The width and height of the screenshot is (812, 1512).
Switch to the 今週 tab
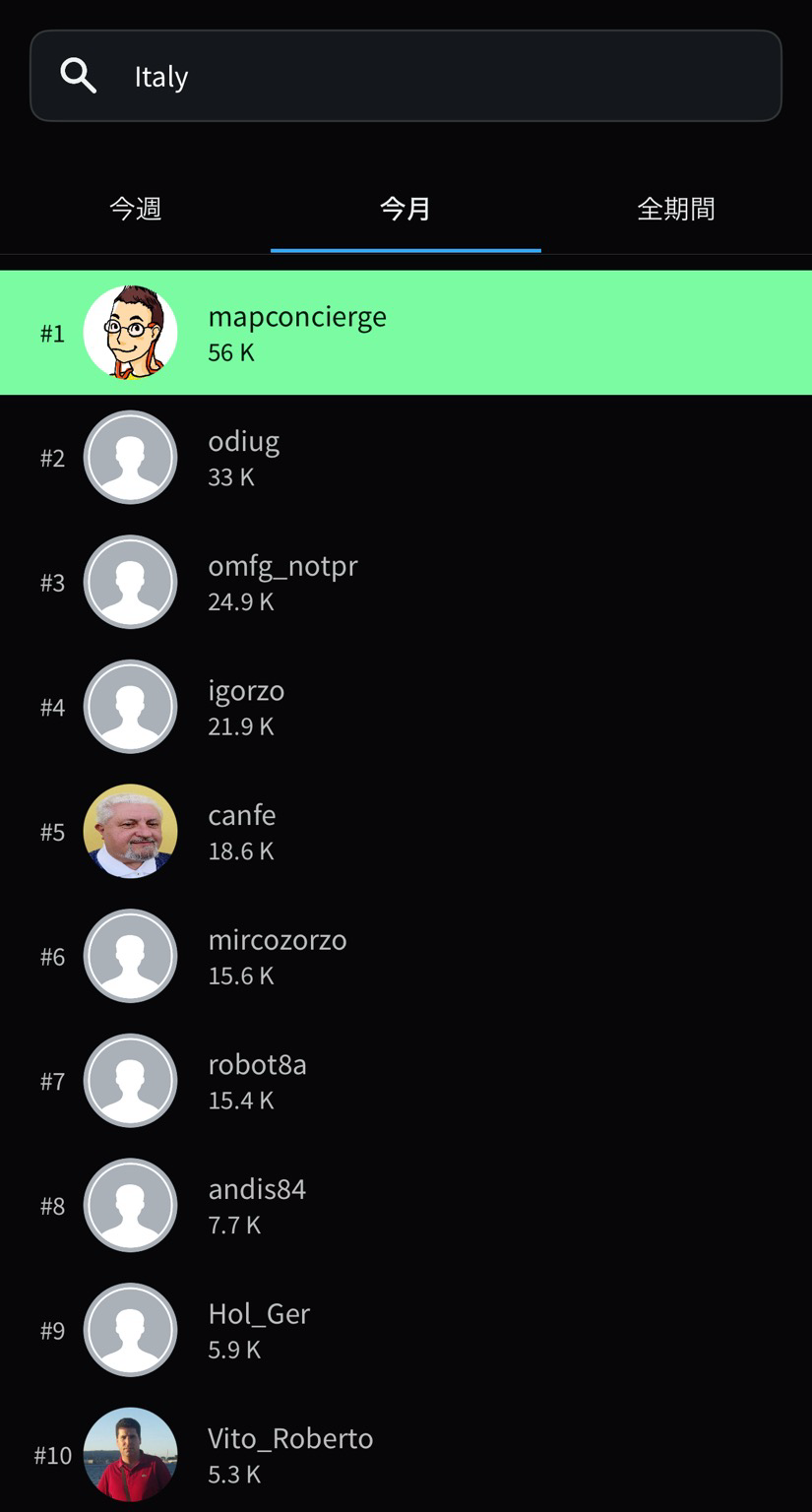tap(135, 209)
